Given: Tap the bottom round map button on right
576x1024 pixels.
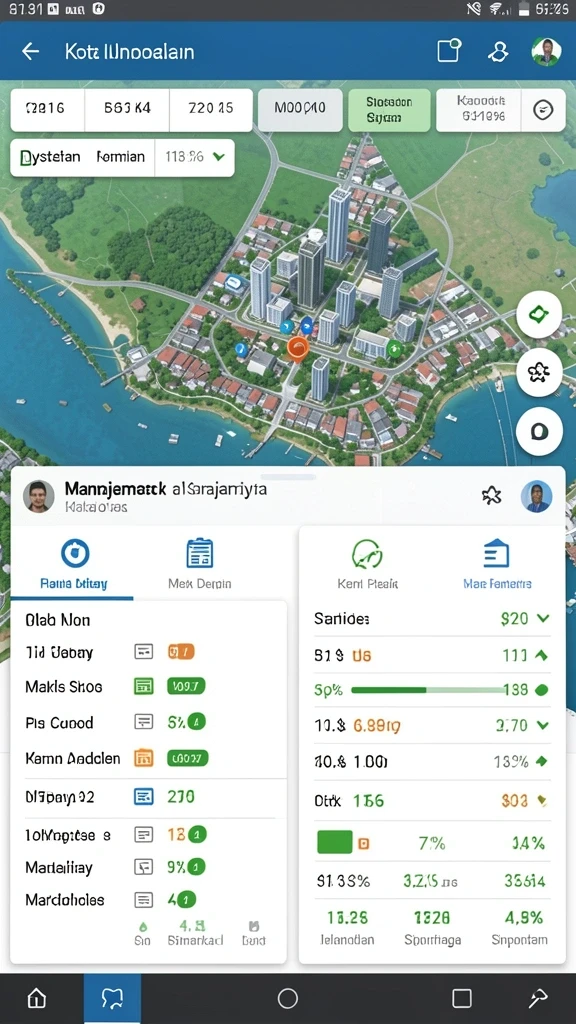Looking at the screenshot, I should click(539, 432).
